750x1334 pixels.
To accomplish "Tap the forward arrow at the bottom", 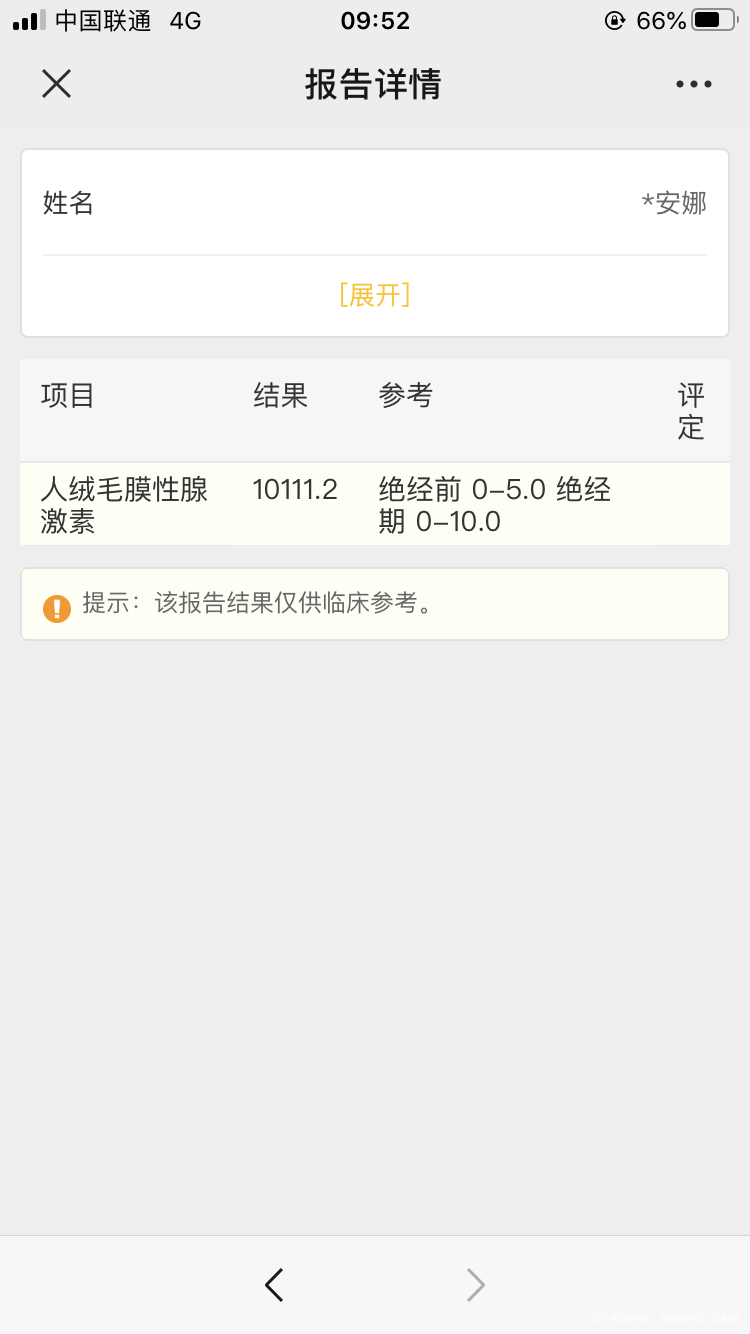I will tap(474, 1284).
